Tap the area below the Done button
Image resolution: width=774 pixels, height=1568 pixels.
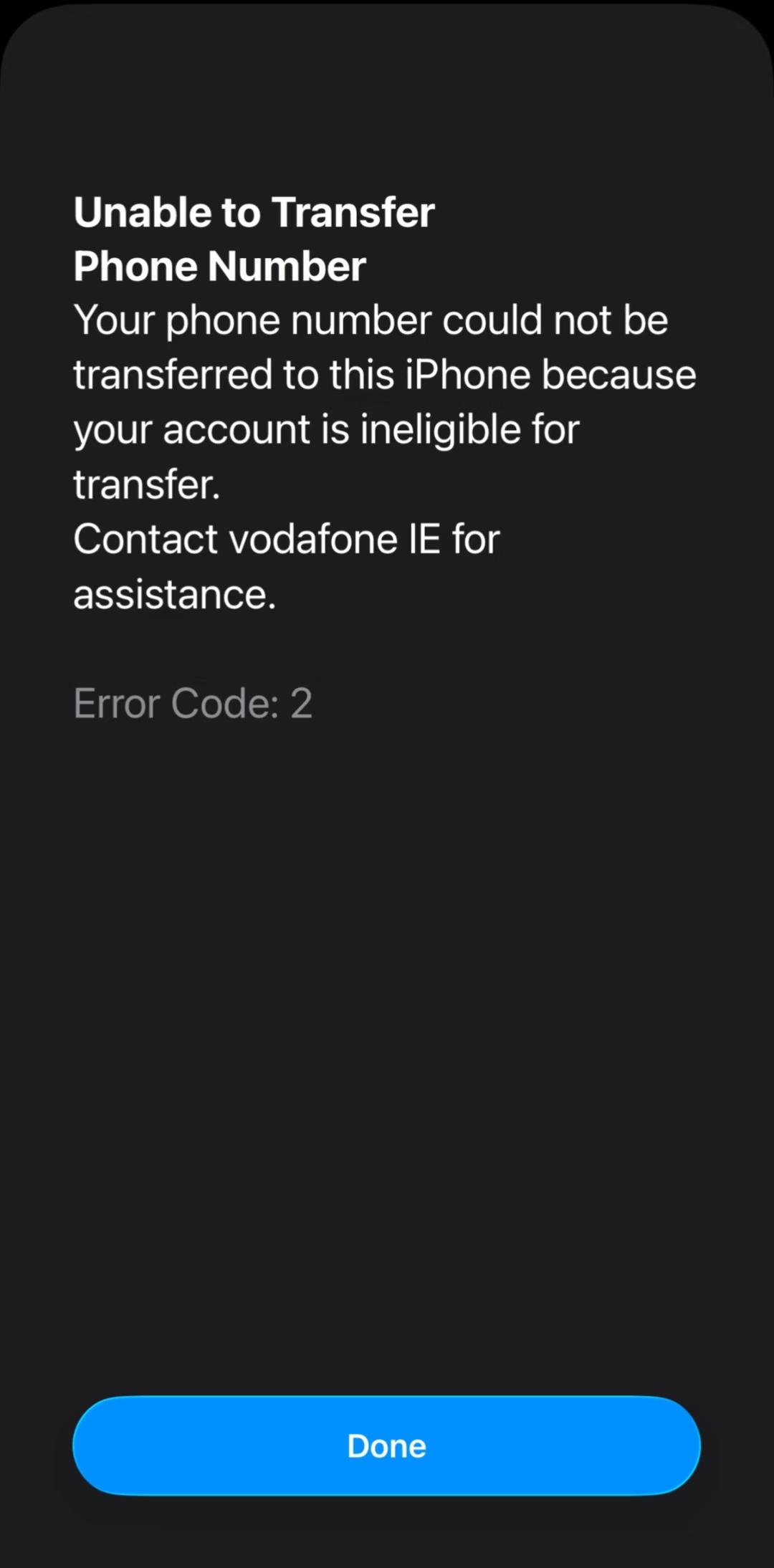pyautogui.click(x=387, y=1534)
